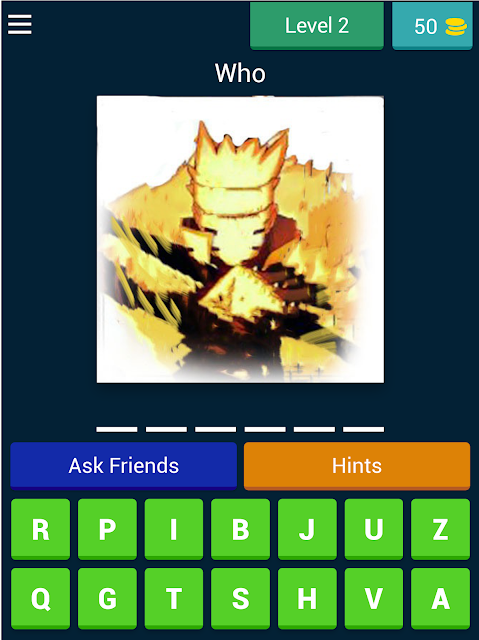Tap the letter V tile

pos(374,598)
